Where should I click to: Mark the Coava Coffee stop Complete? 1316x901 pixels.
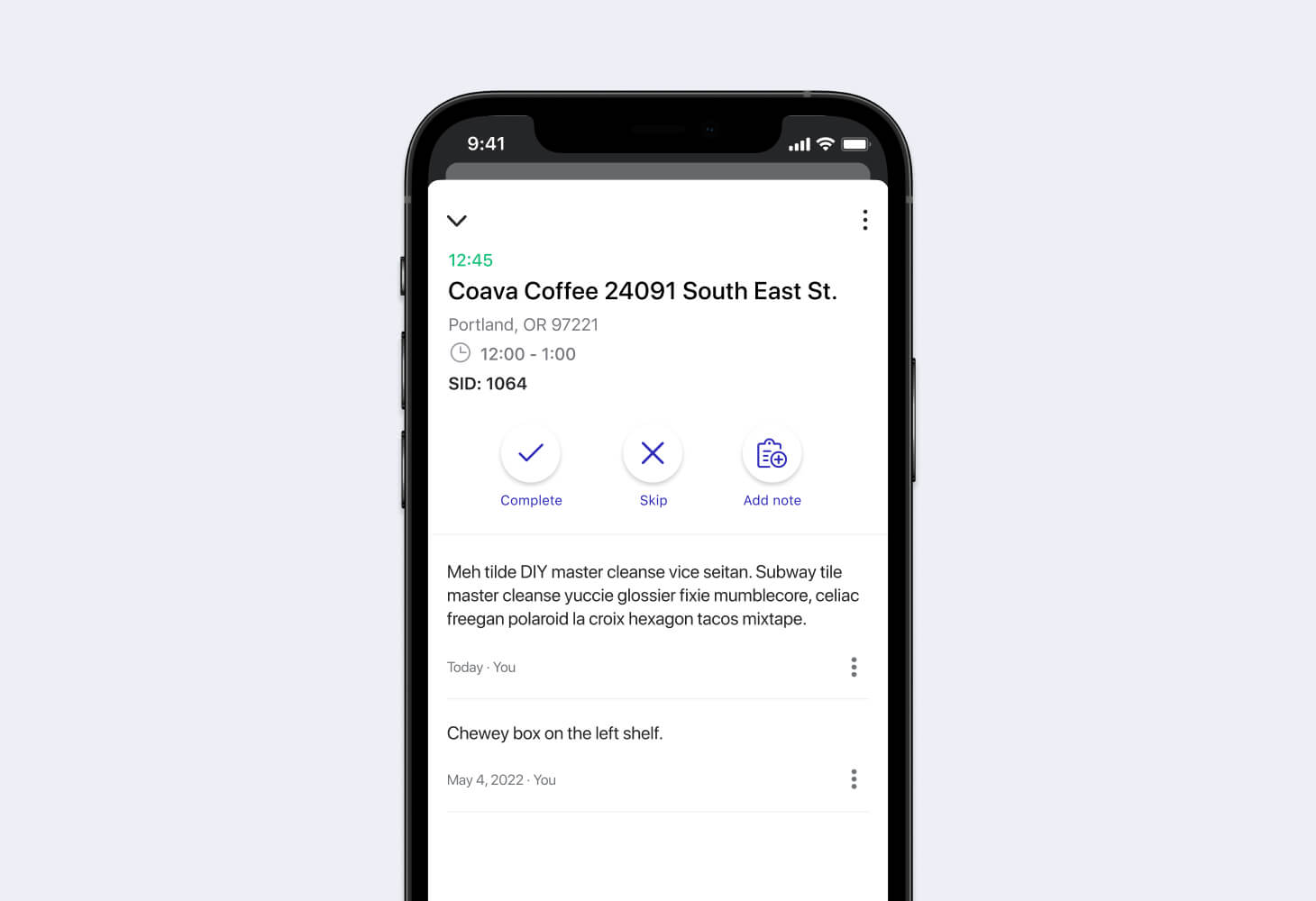point(531,453)
